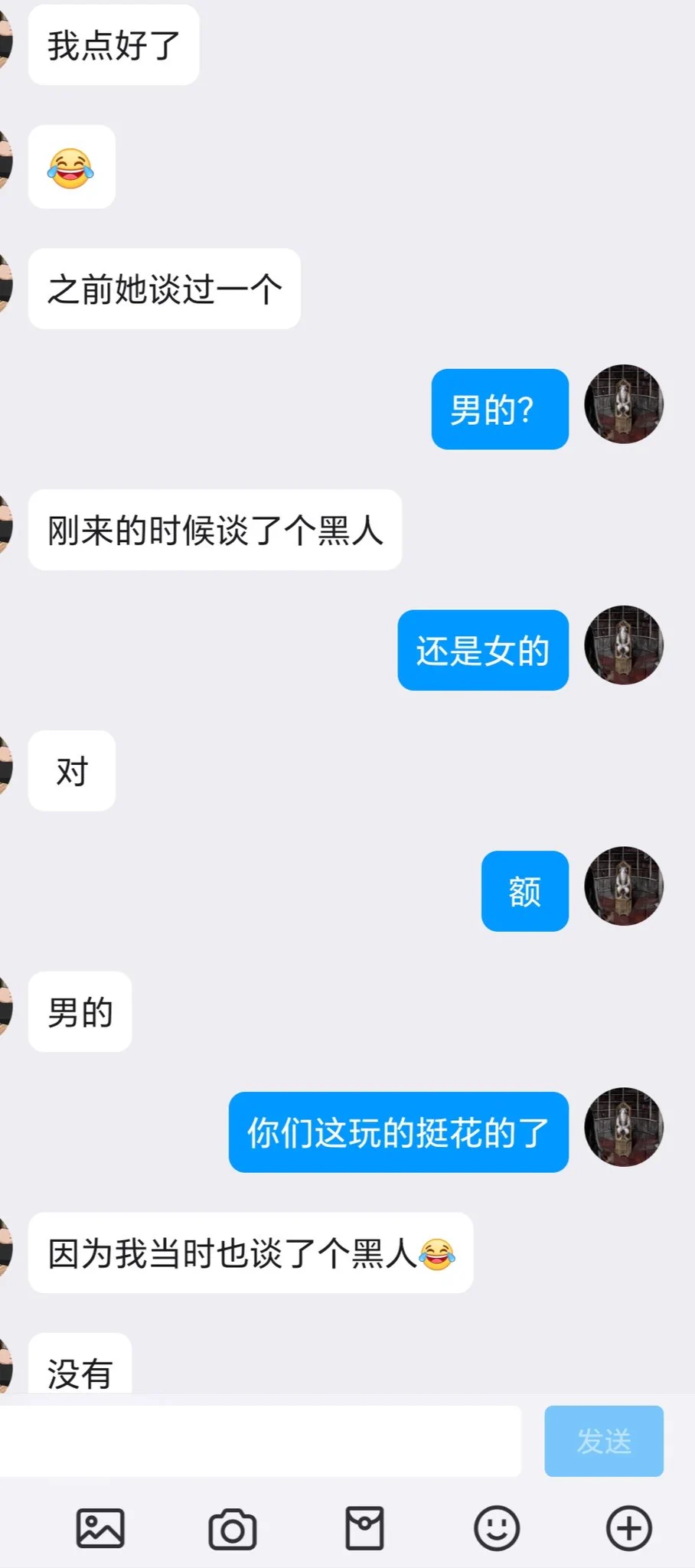
Task: Open the emoji picker
Action: pyautogui.click(x=497, y=1528)
